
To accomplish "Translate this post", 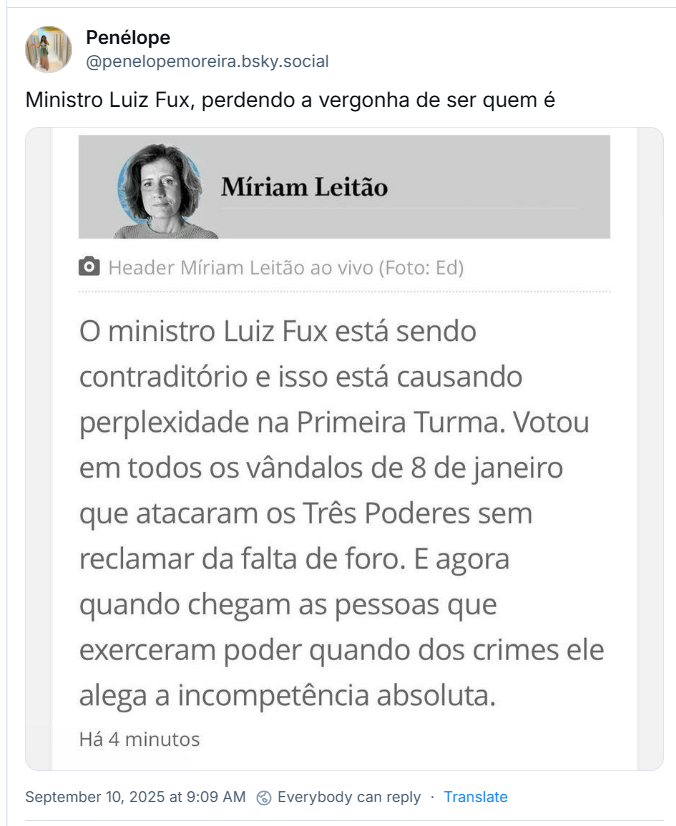I will [x=475, y=797].
